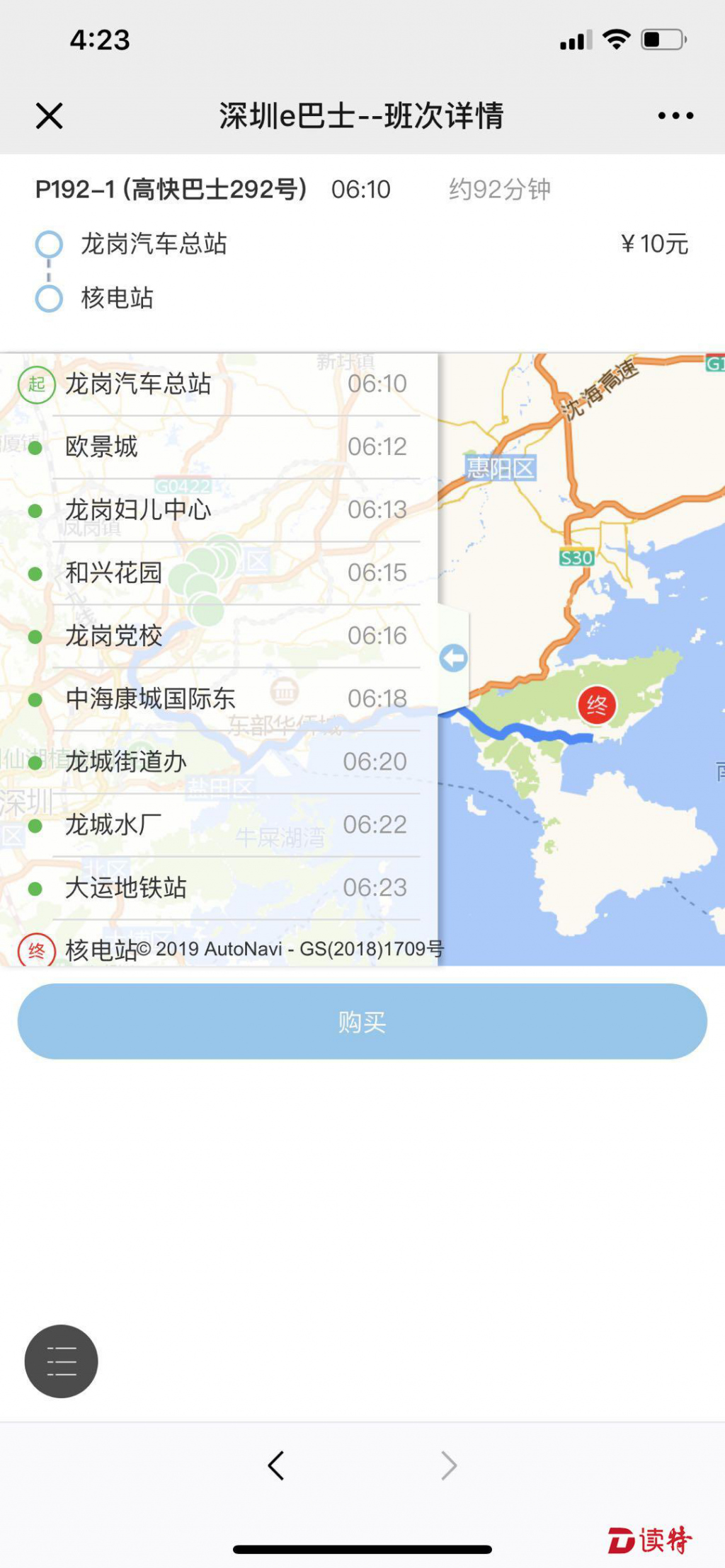The height and width of the screenshot is (1568, 725).
Task: Select the 大运地铁站 stop
Action: (x=219, y=888)
